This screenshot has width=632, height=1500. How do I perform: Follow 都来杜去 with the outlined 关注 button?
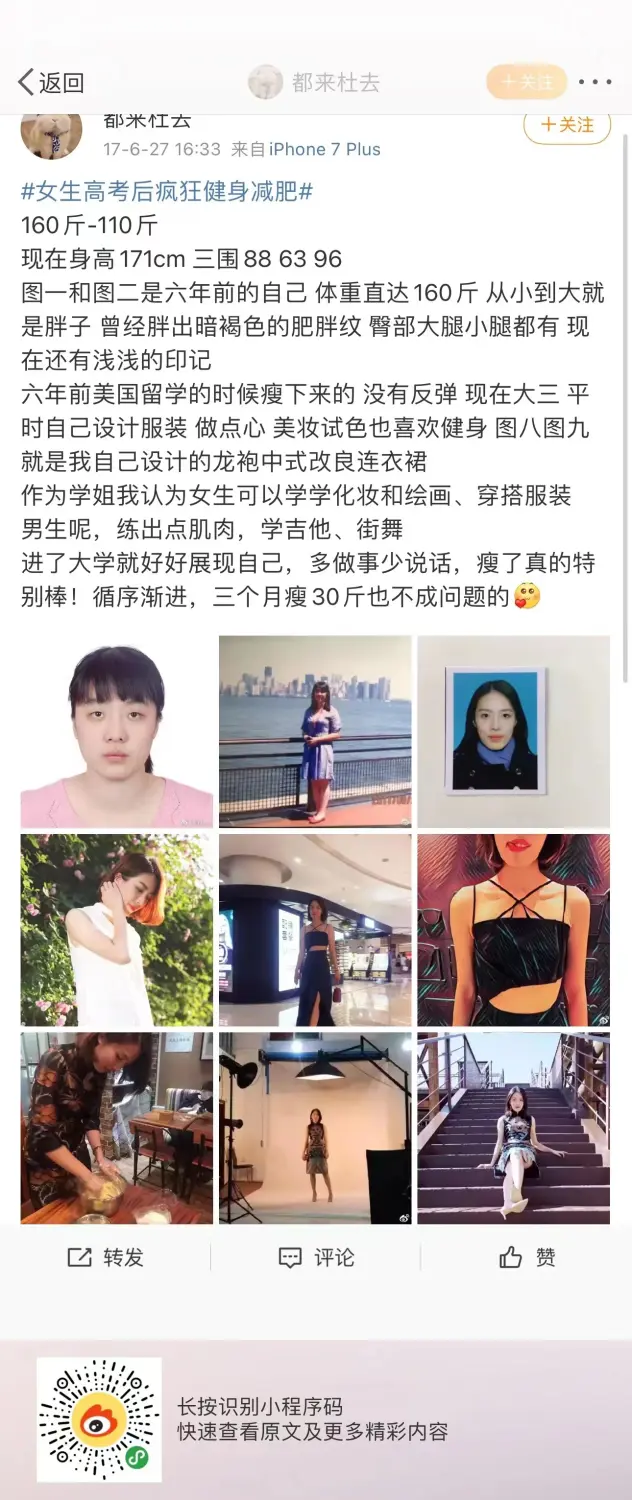click(567, 126)
